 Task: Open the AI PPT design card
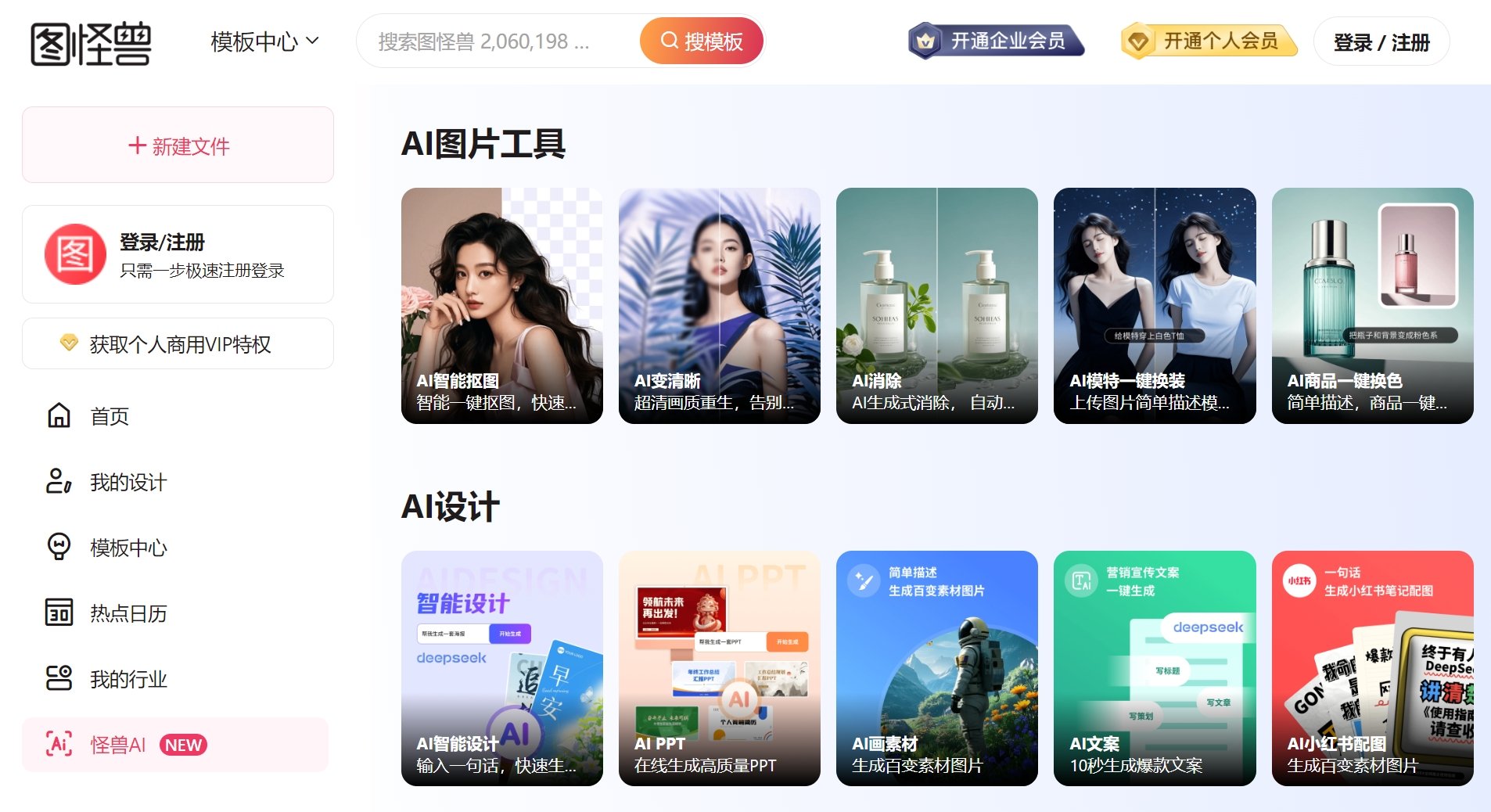[x=719, y=668]
